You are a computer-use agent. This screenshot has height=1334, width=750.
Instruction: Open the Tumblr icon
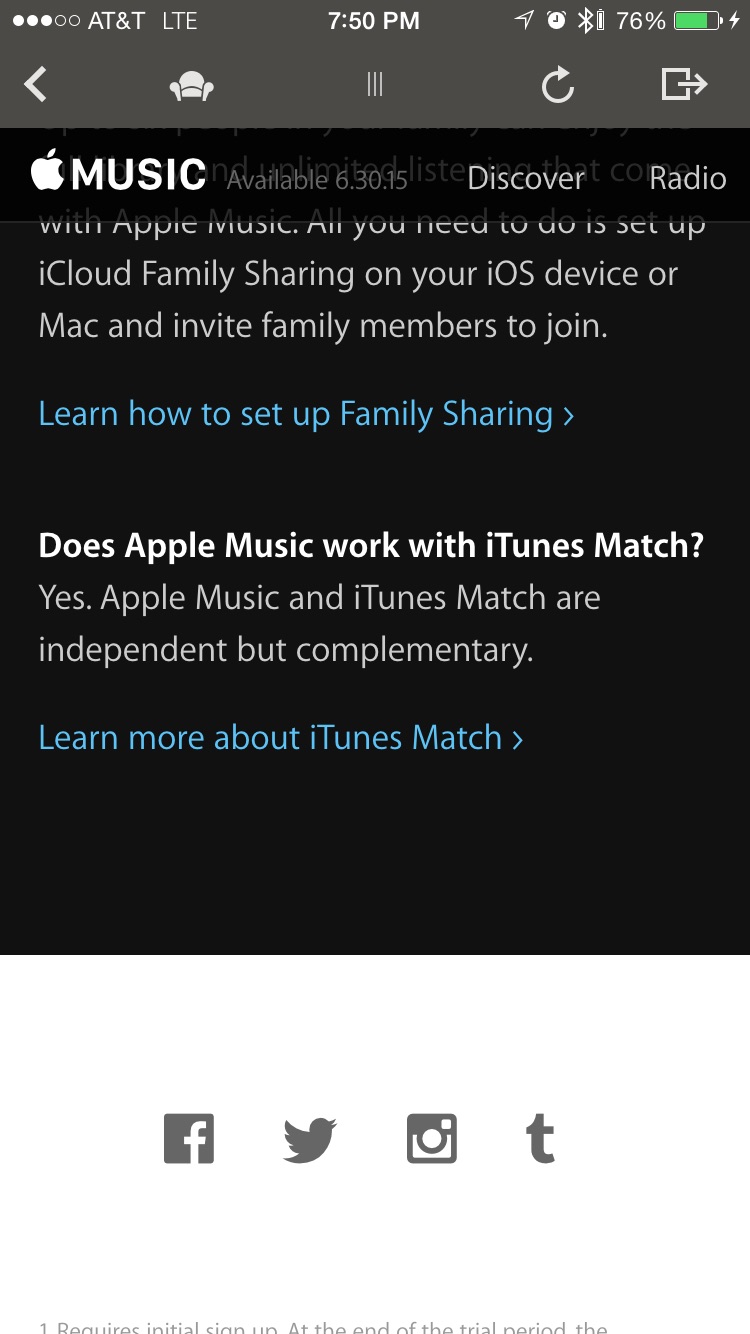click(x=541, y=1139)
